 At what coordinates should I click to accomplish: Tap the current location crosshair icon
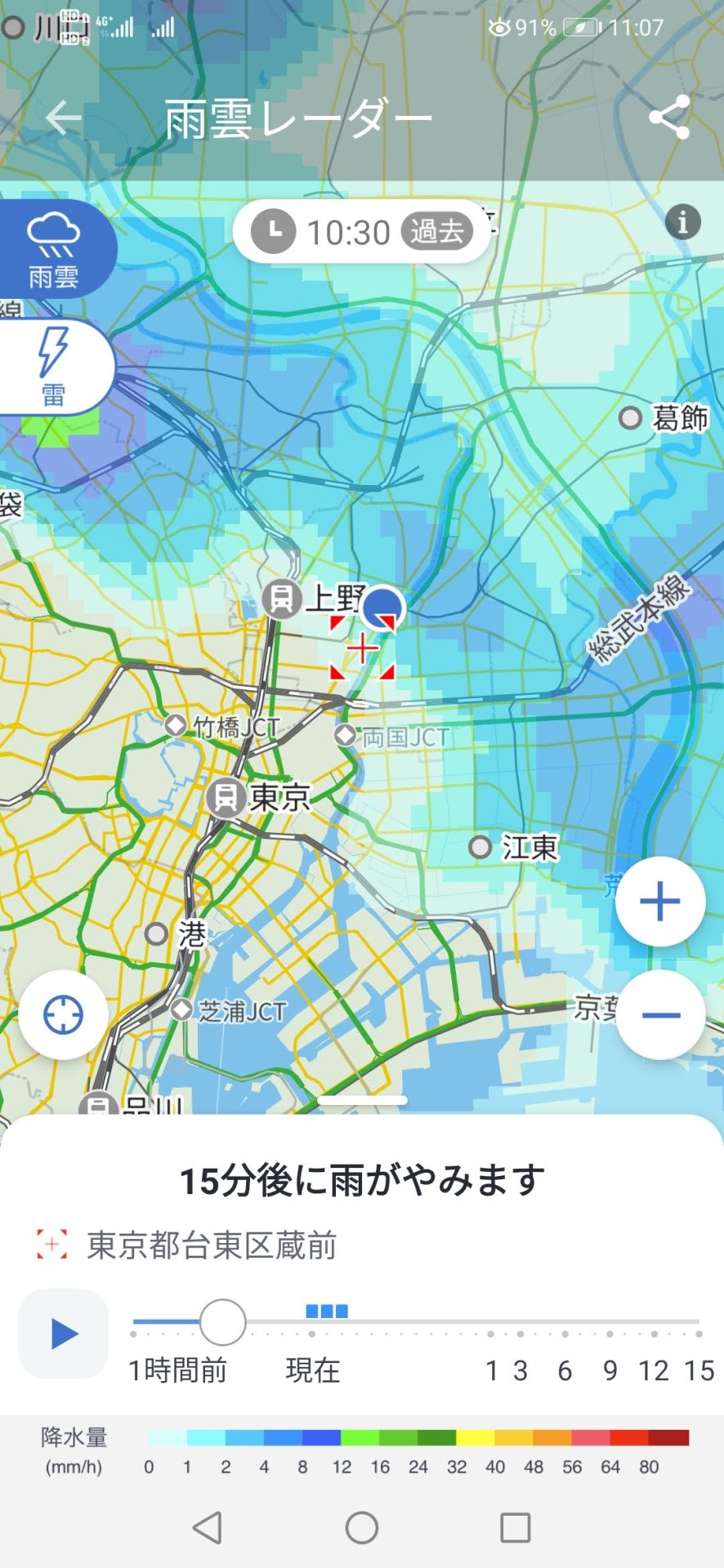63,1013
